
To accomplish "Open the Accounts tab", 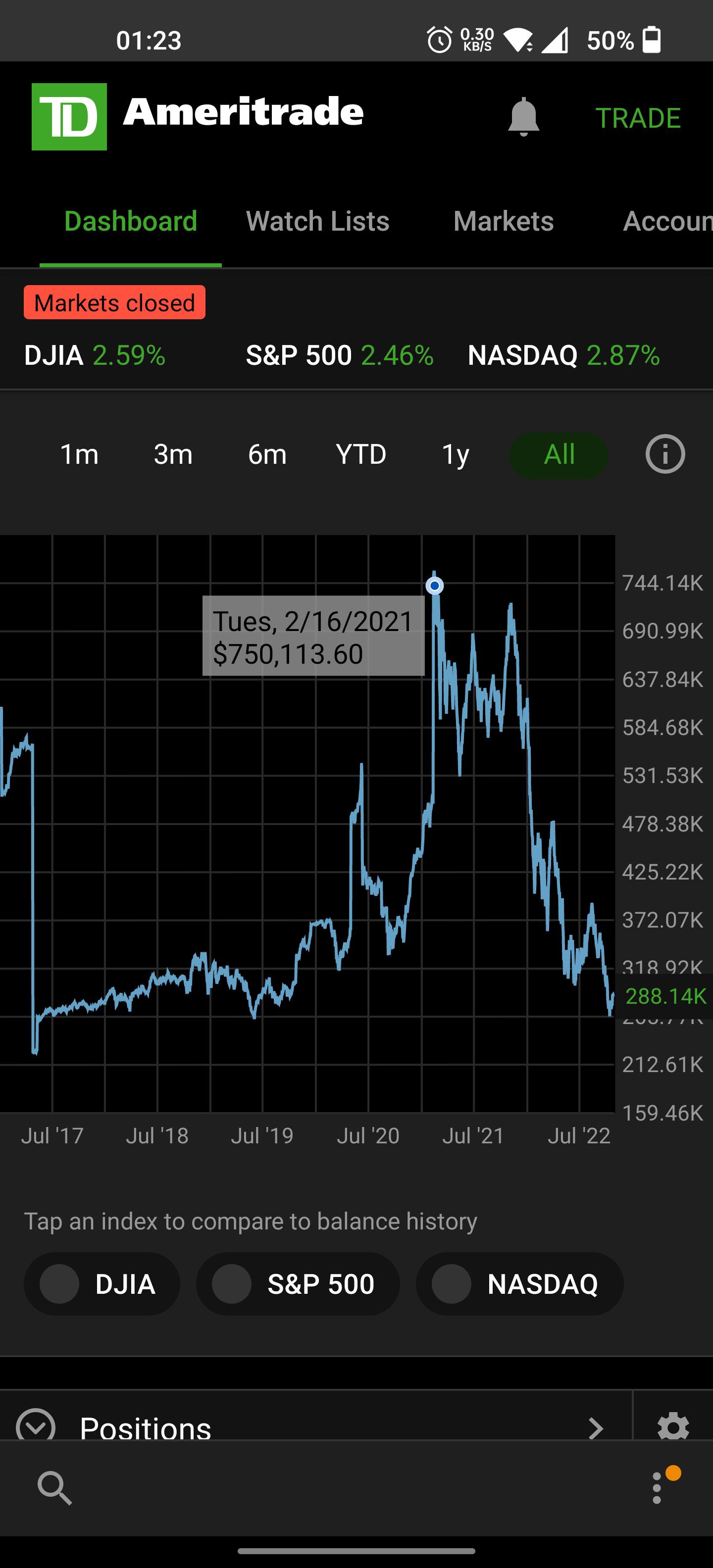I will pyautogui.click(x=667, y=221).
